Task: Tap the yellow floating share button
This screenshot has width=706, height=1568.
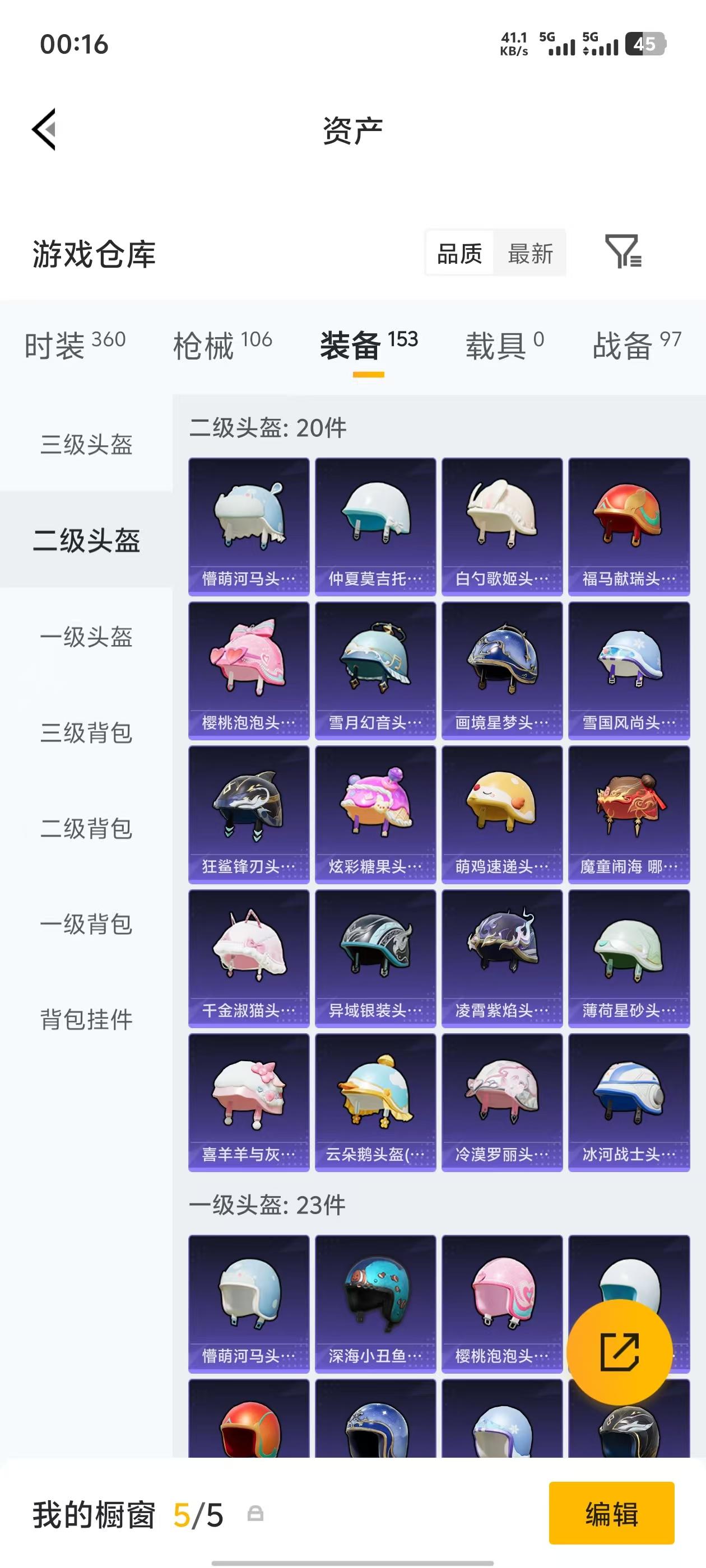Action: (x=620, y=1352)
